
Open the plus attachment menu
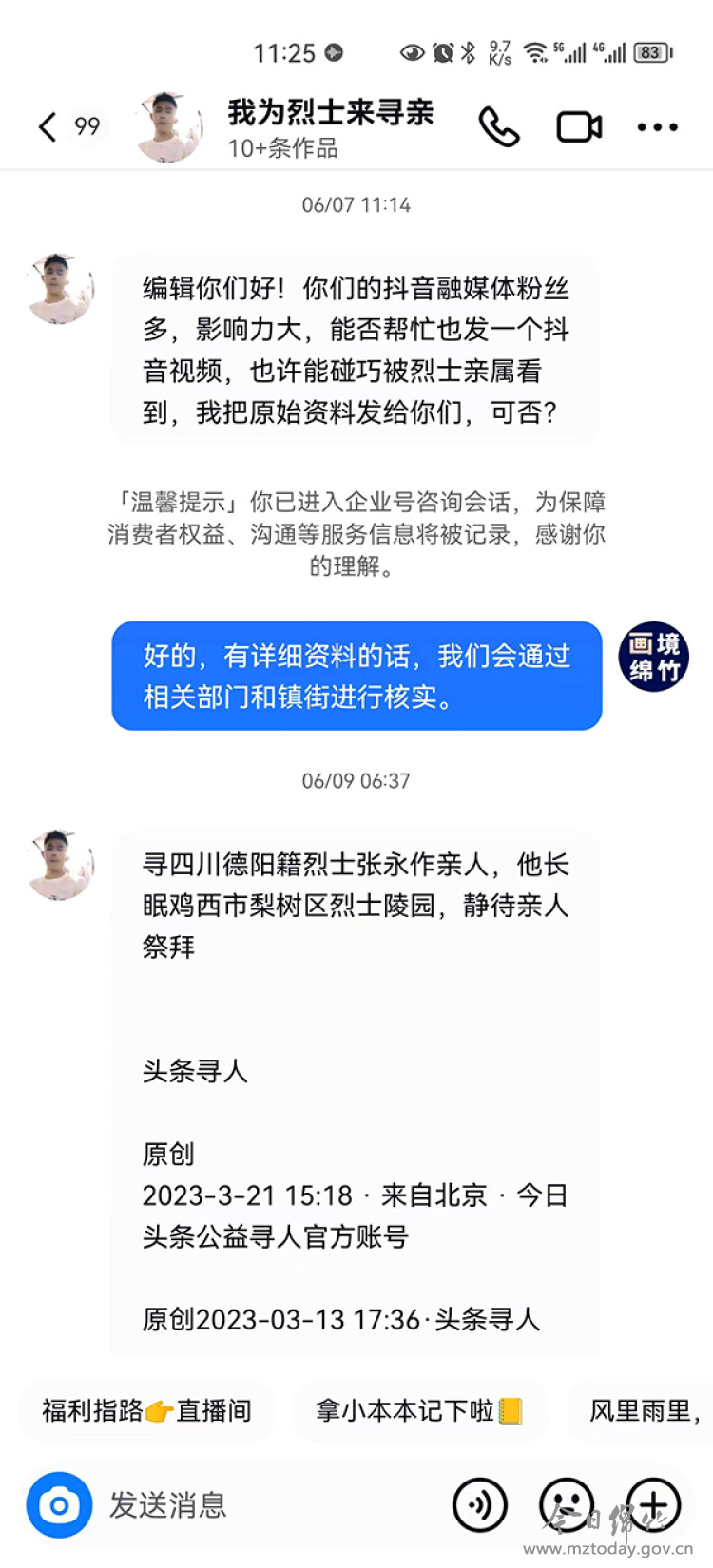(x=653, y=1504)
